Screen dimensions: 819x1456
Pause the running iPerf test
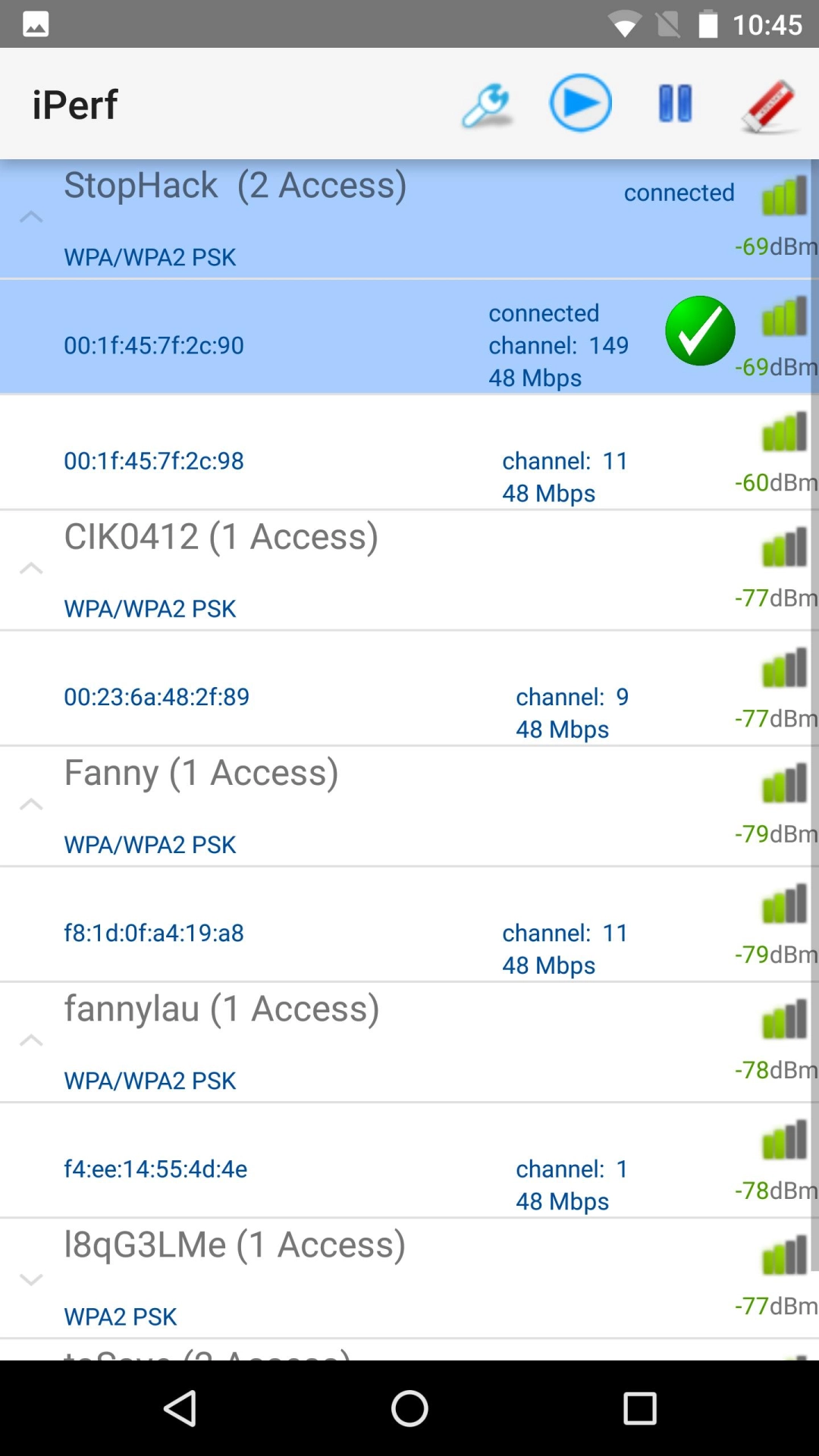click(674, 103)
